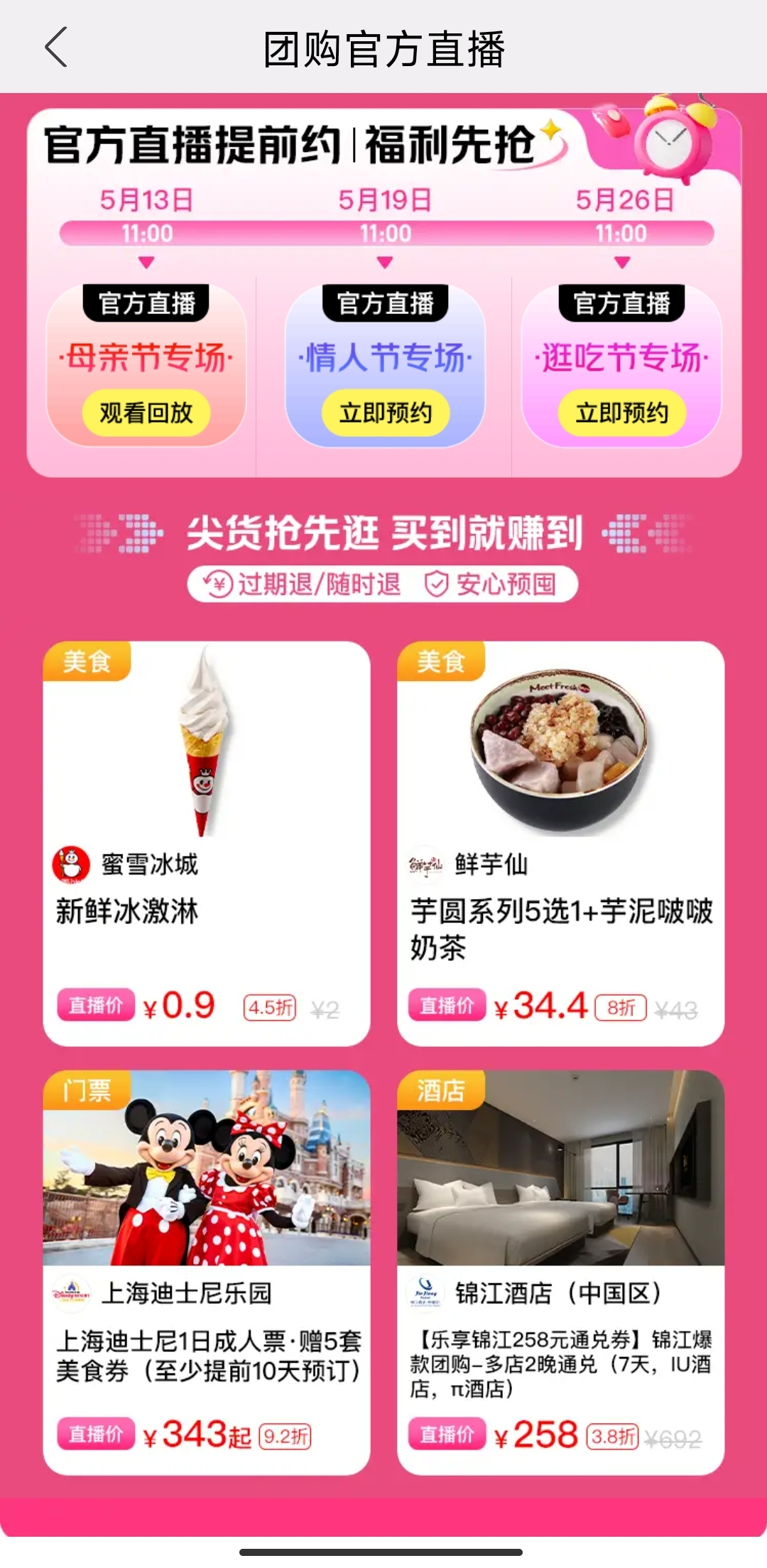Go back using the top-left arrow
The image size is (767, 1568).
click(57, 48)
